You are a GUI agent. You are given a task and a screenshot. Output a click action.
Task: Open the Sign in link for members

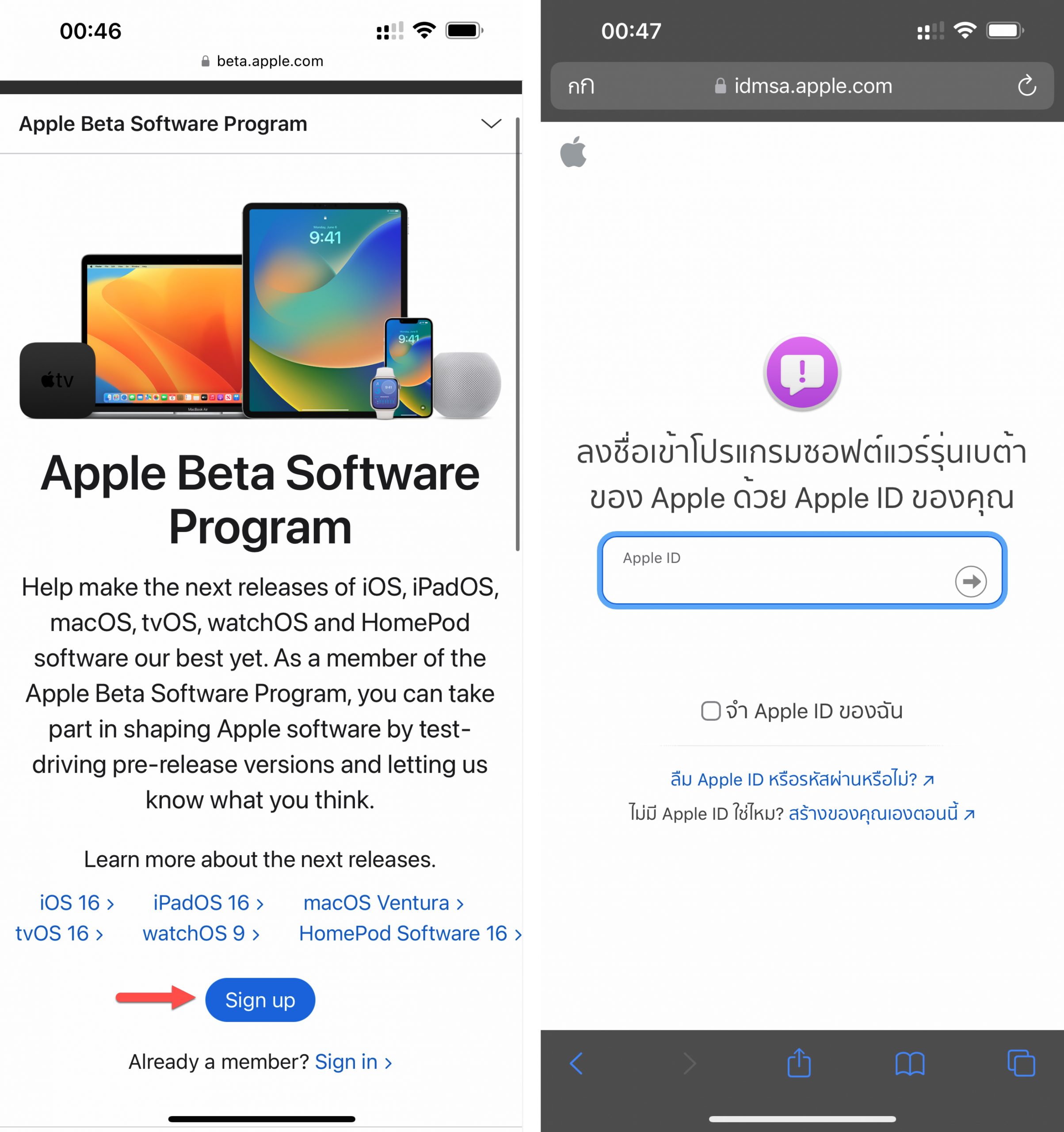pos(352,1062)
